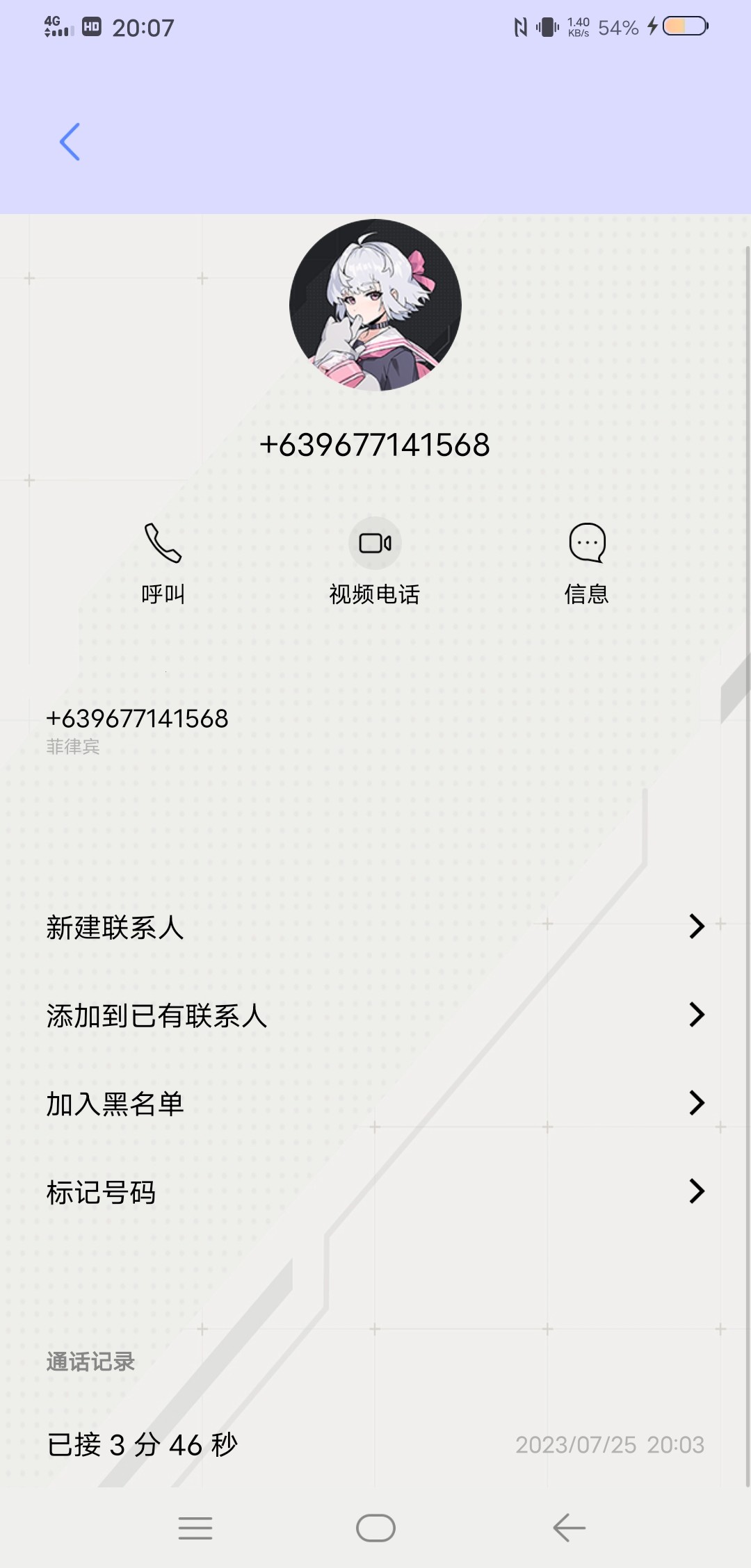Open recent apps from navigation bar
Image resolution: width=751 pixels, height=1568 pixels.
[195, 1528]
